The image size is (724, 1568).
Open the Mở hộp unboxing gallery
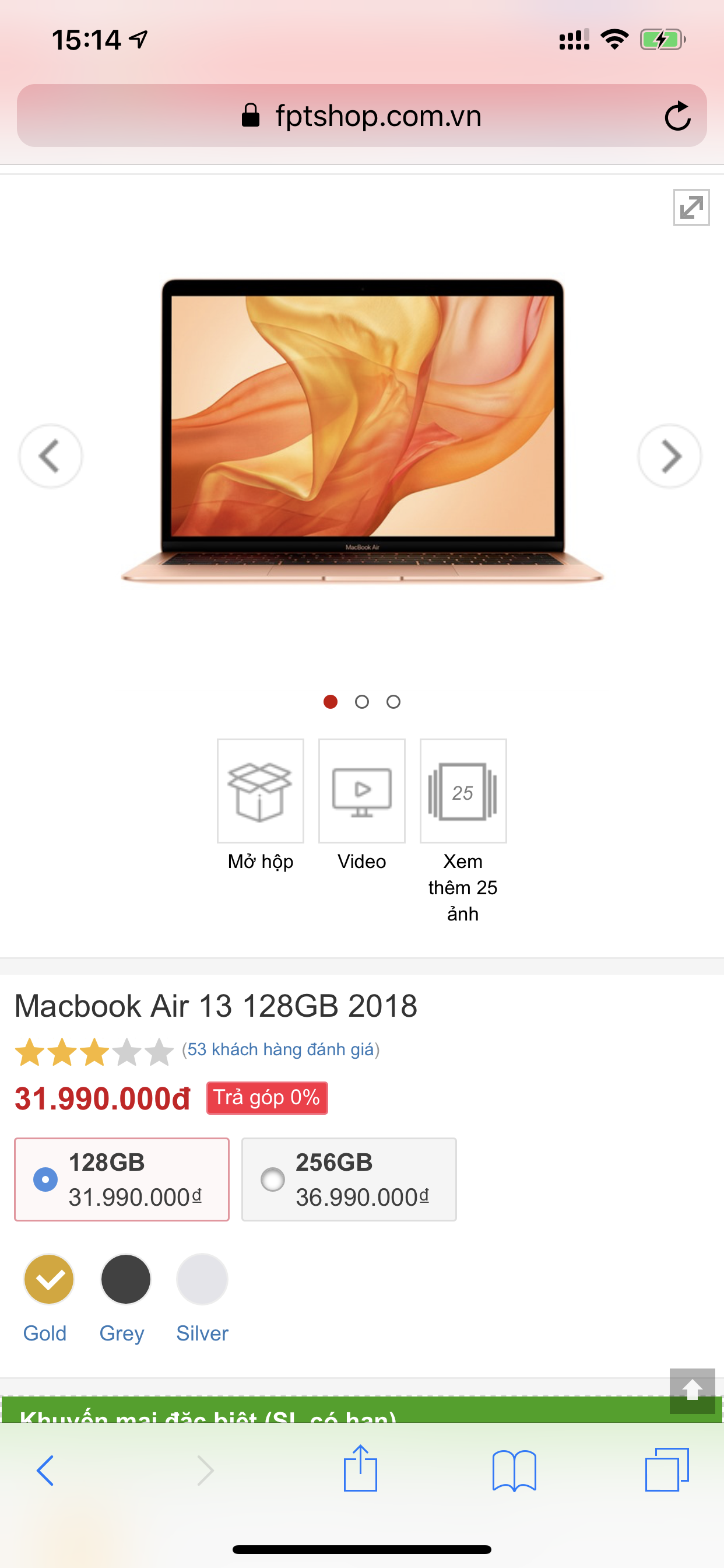point(261,792)
